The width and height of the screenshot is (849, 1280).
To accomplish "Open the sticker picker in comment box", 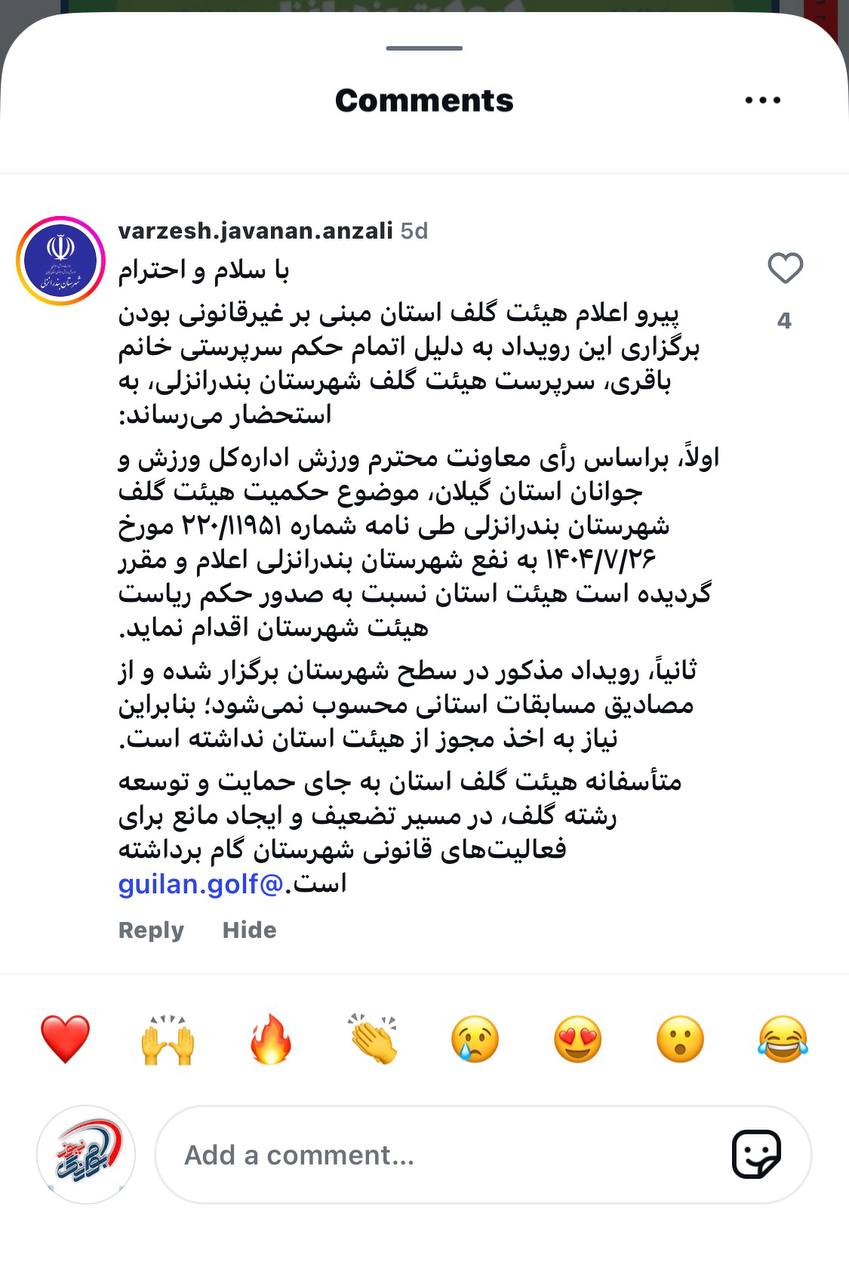I will (x=756, y=1155).
